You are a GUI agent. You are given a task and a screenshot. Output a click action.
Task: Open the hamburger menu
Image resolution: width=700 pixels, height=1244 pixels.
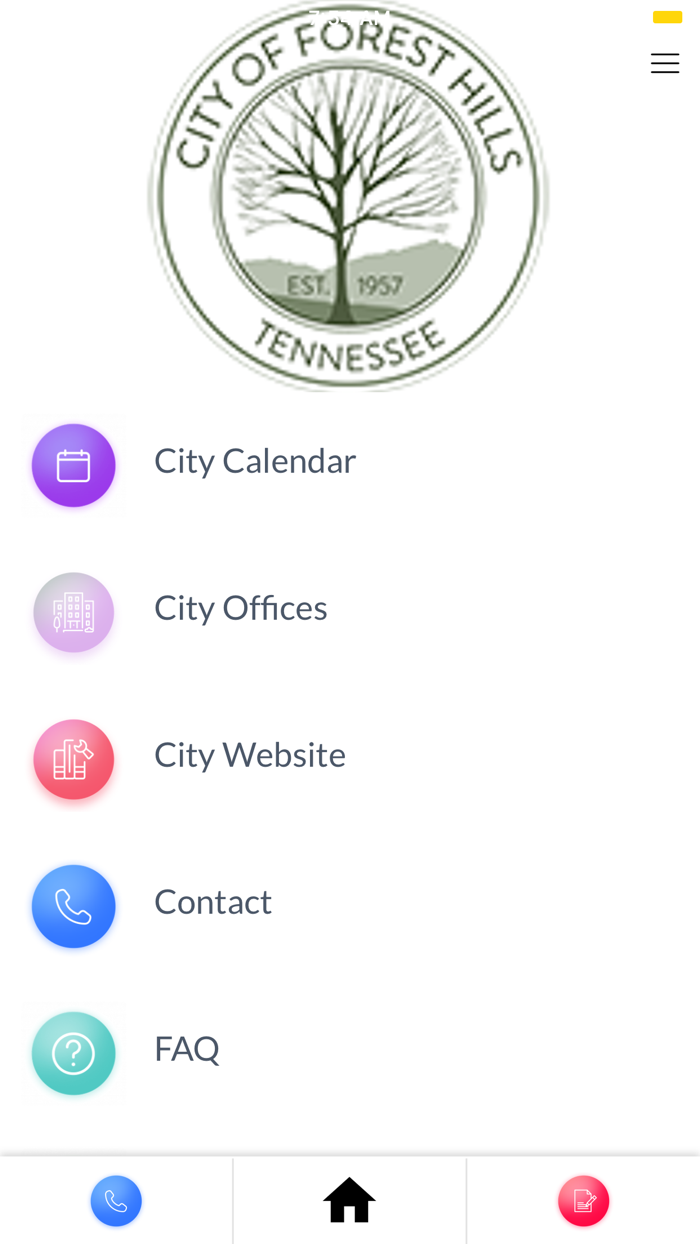coord(665,63)
